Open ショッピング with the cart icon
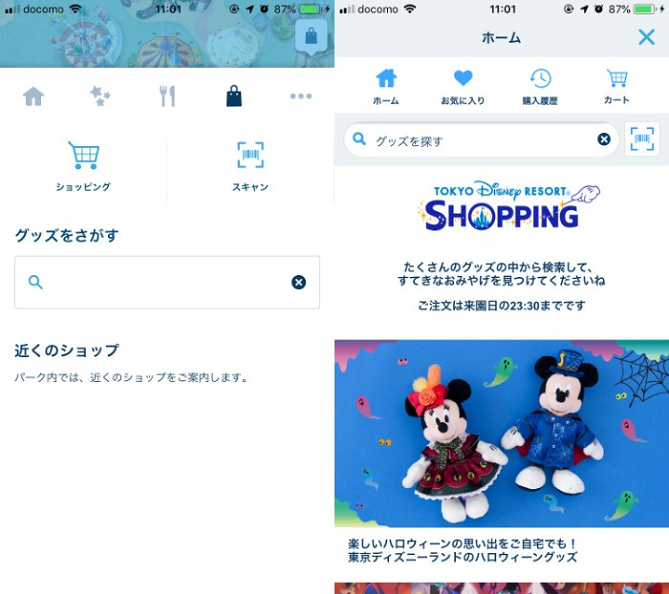The height and width of the screenshot is (594, 669). click(x=83, y=165)
